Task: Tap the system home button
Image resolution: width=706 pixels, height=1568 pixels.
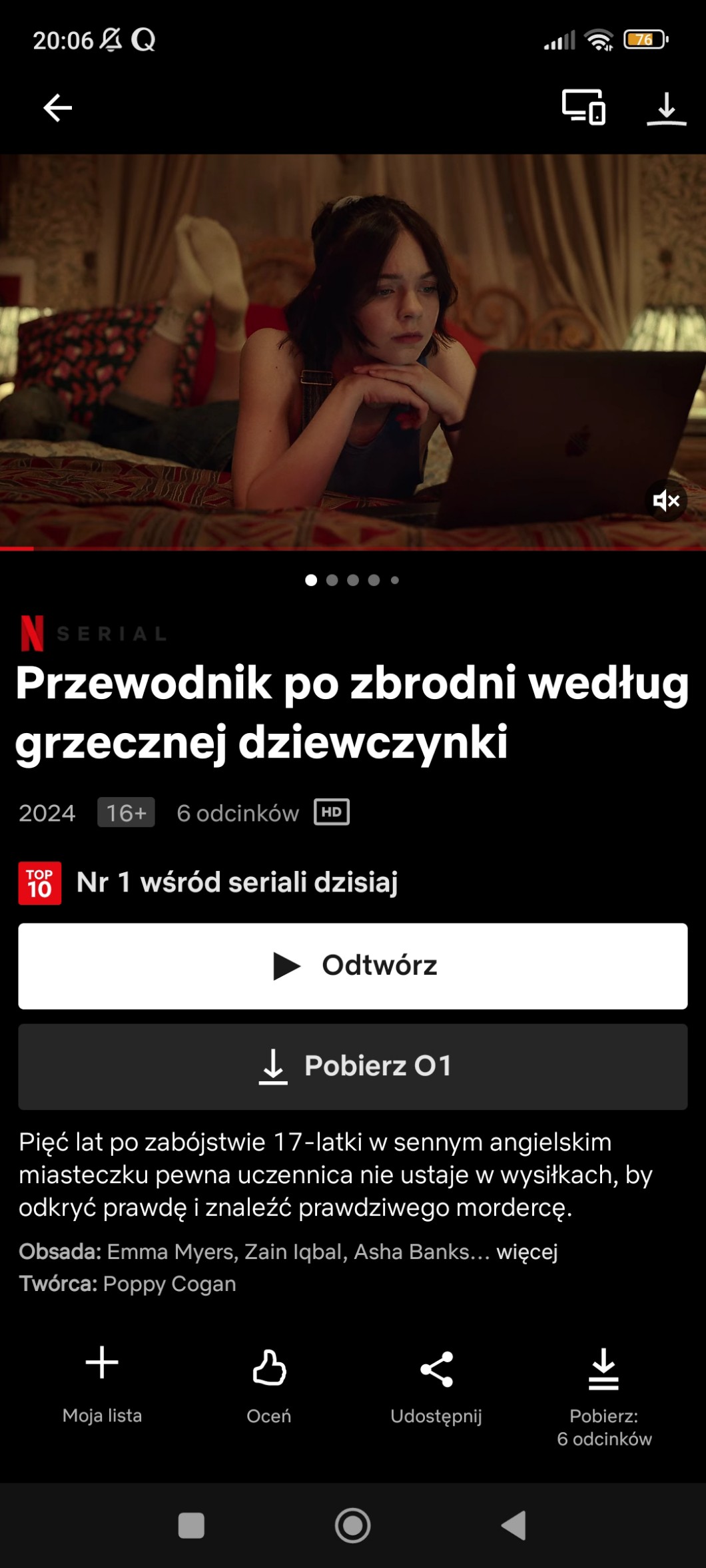Action: 352,1525
